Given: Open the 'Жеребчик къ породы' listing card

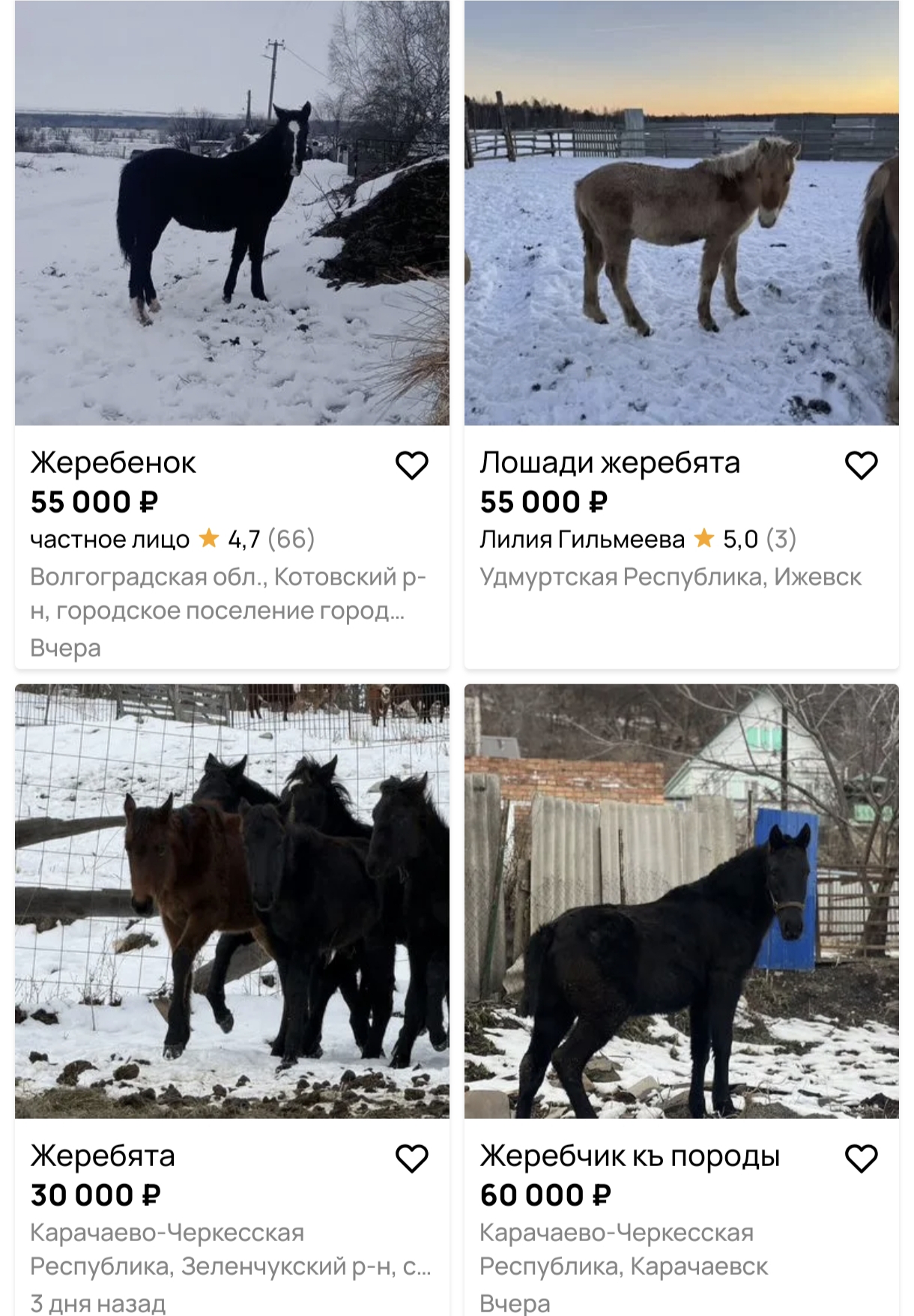Looking at the screenshot, I should point(682,901).
